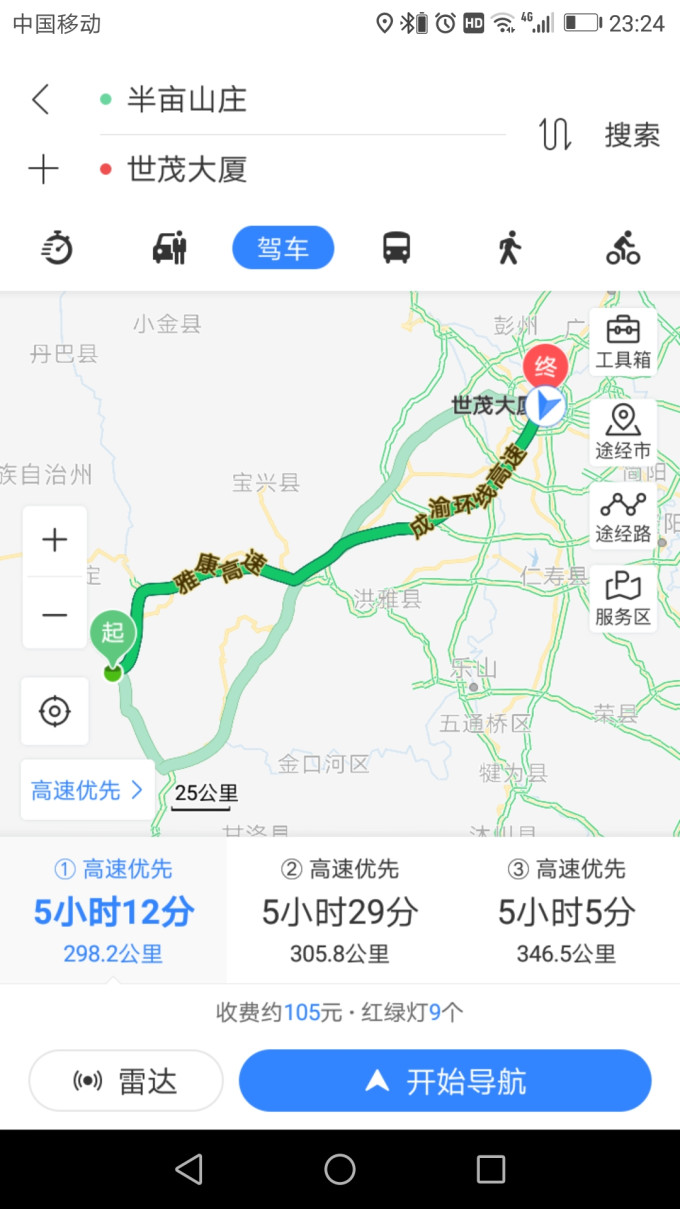This screenshot has height=1209, width=680.
Task: Zoom in the map
Action: 54,541
